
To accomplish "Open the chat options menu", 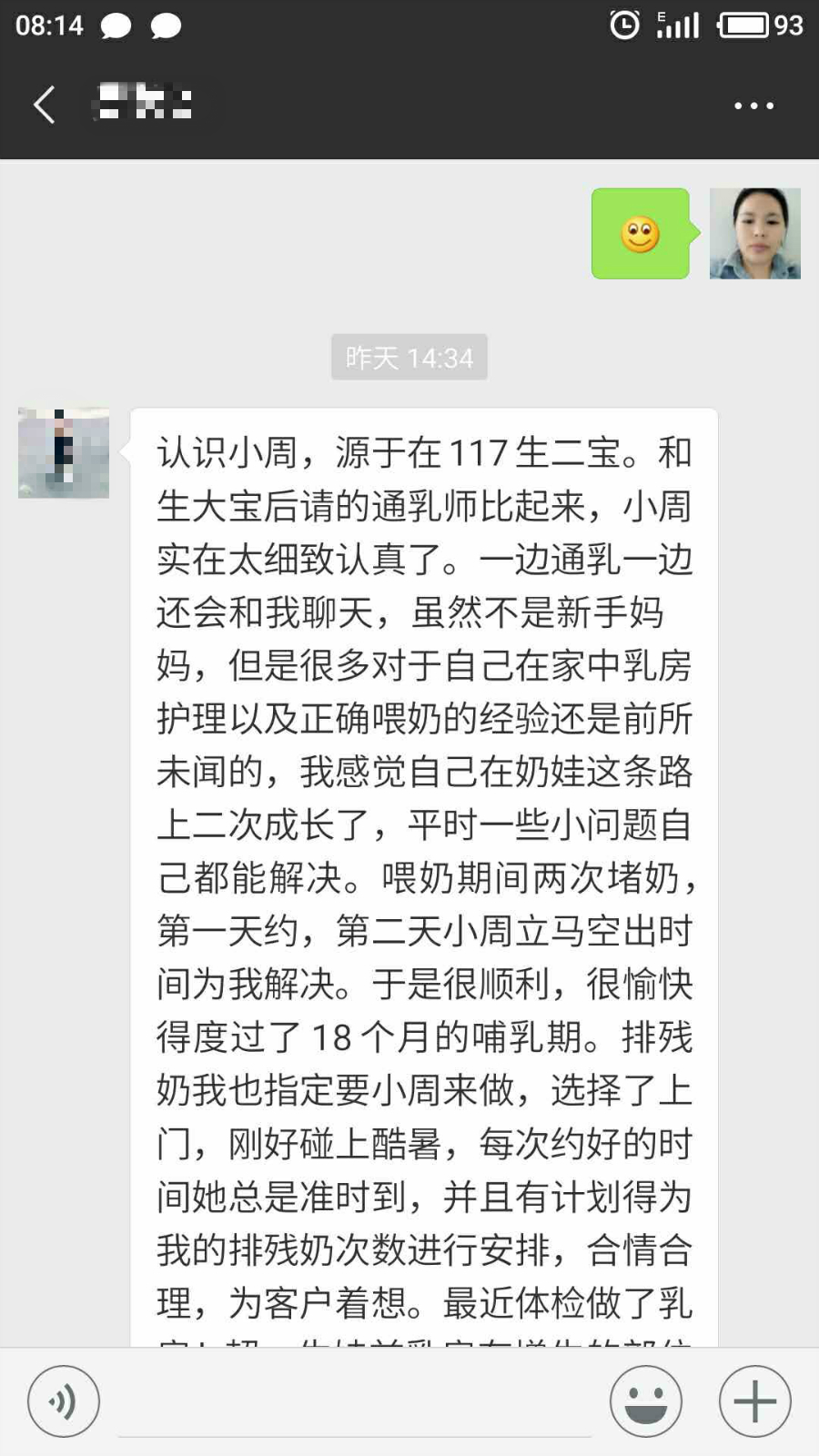I will tap(753, 106).
